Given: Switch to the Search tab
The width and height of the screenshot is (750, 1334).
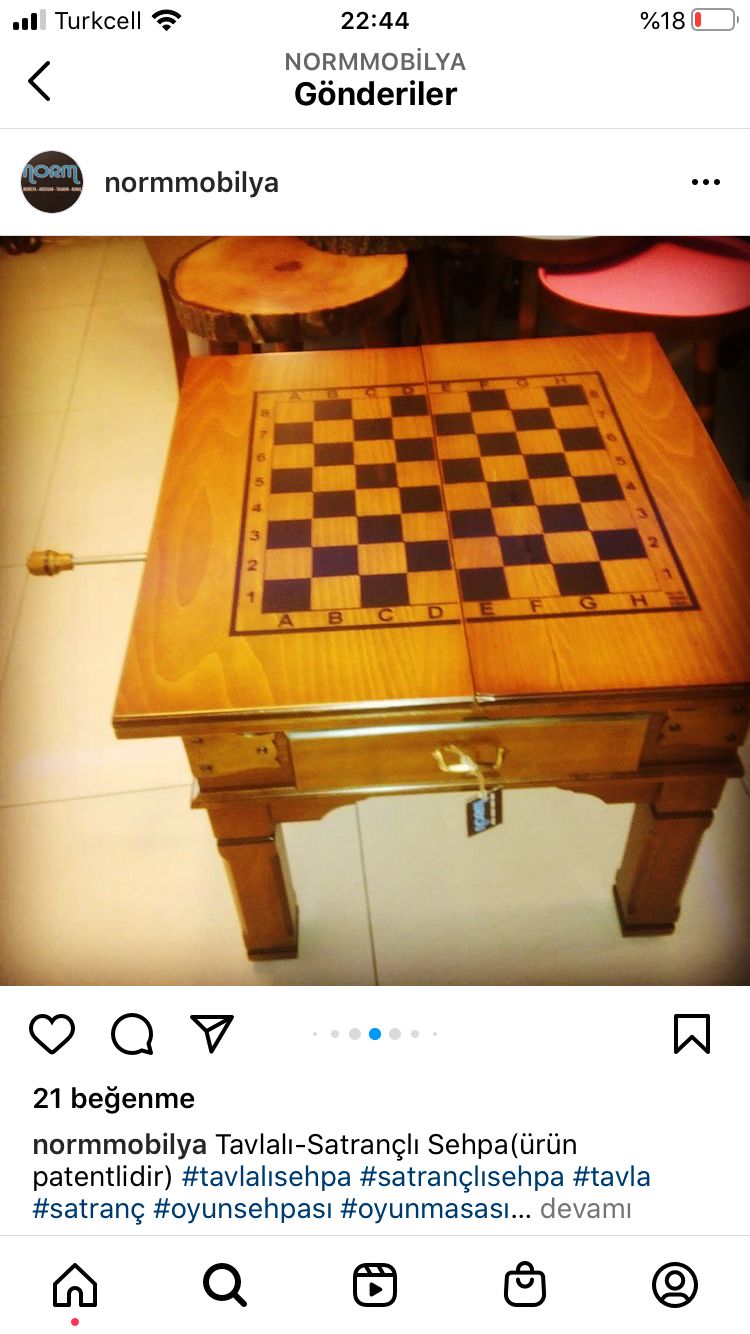Looking at the screenshot, I should (x=225, y=1284).
